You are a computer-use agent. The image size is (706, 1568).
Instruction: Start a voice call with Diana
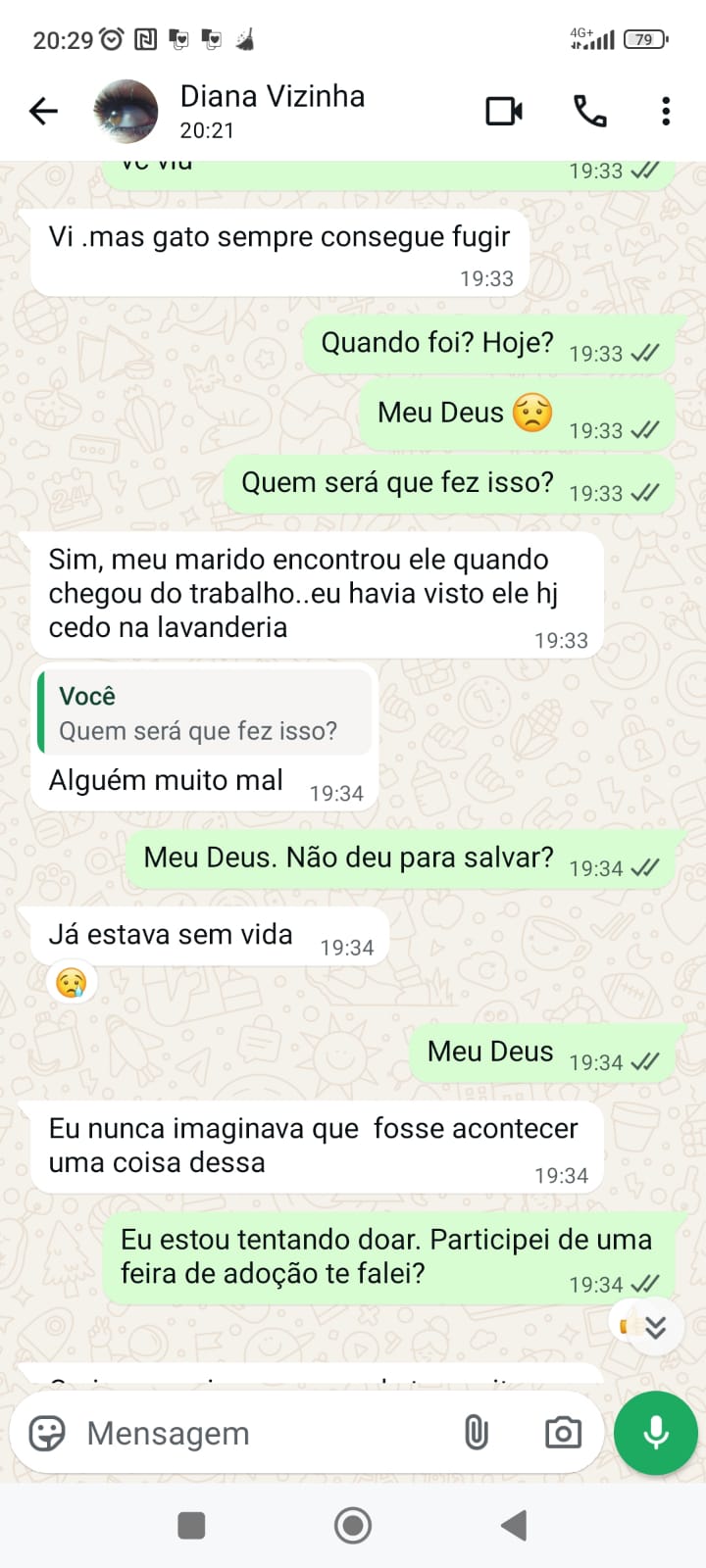590,112
